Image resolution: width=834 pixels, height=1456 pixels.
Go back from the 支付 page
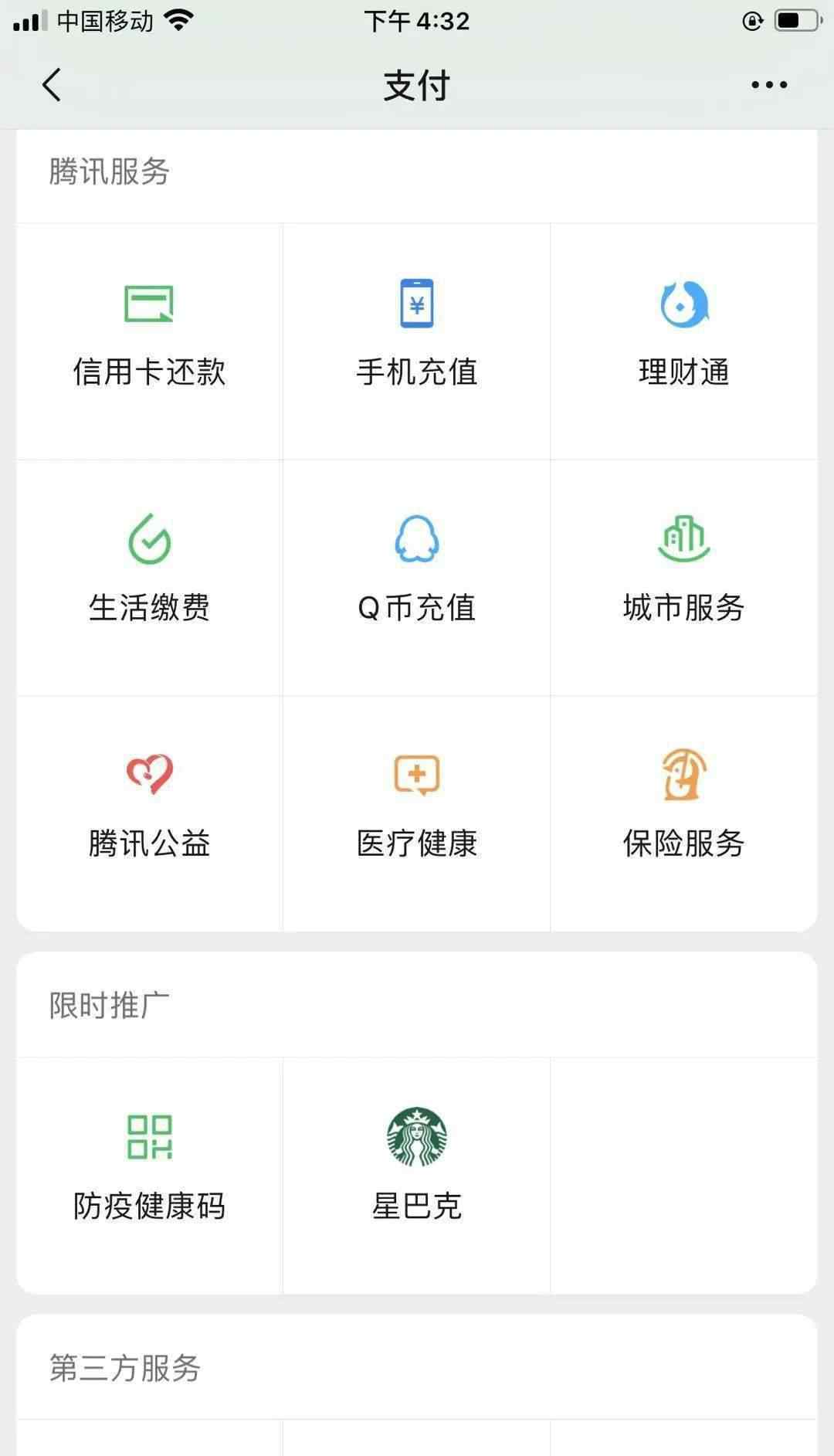(52, 85)
